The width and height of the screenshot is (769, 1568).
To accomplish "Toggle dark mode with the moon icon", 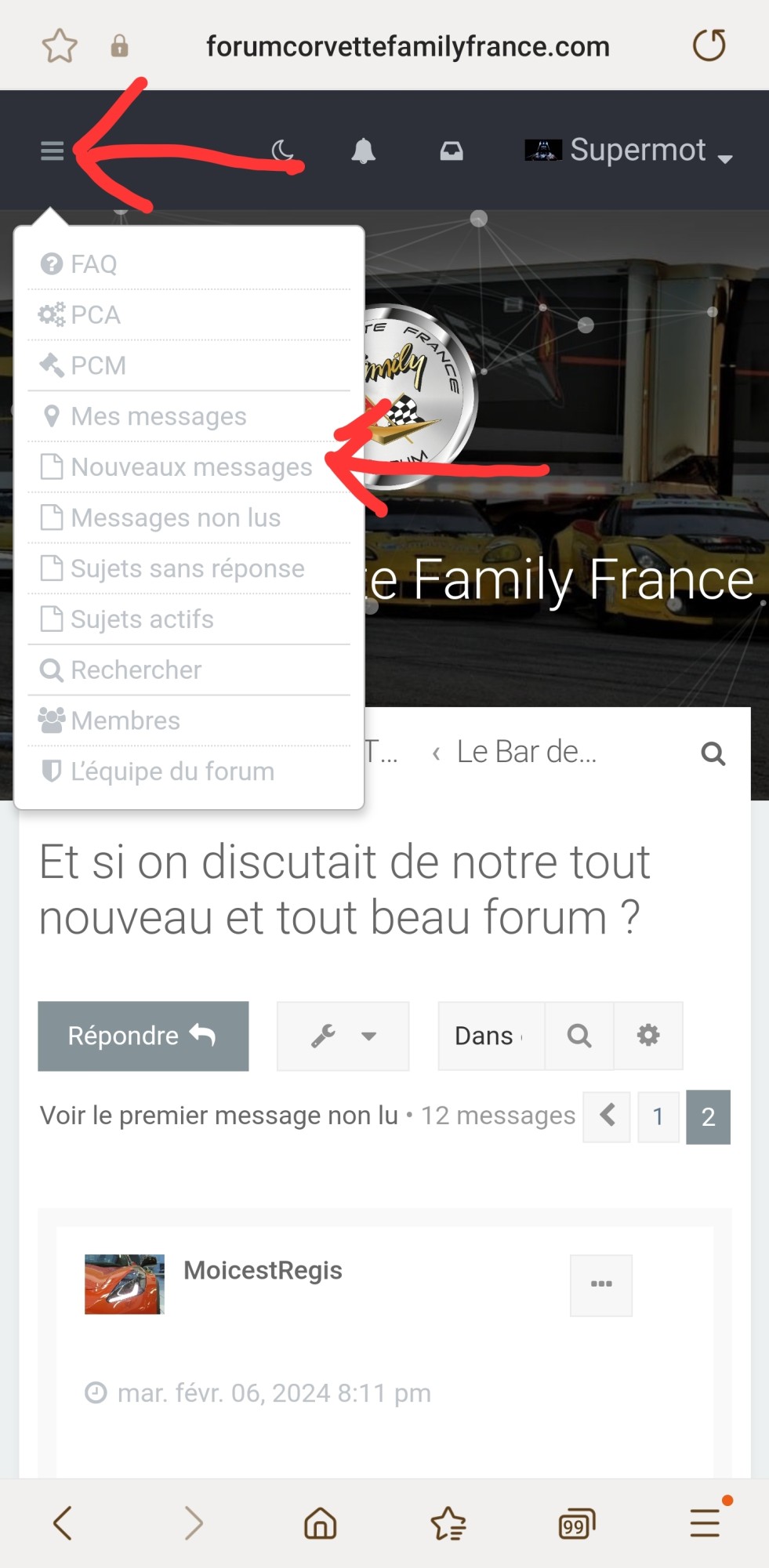I will click(x=283, y=150).
